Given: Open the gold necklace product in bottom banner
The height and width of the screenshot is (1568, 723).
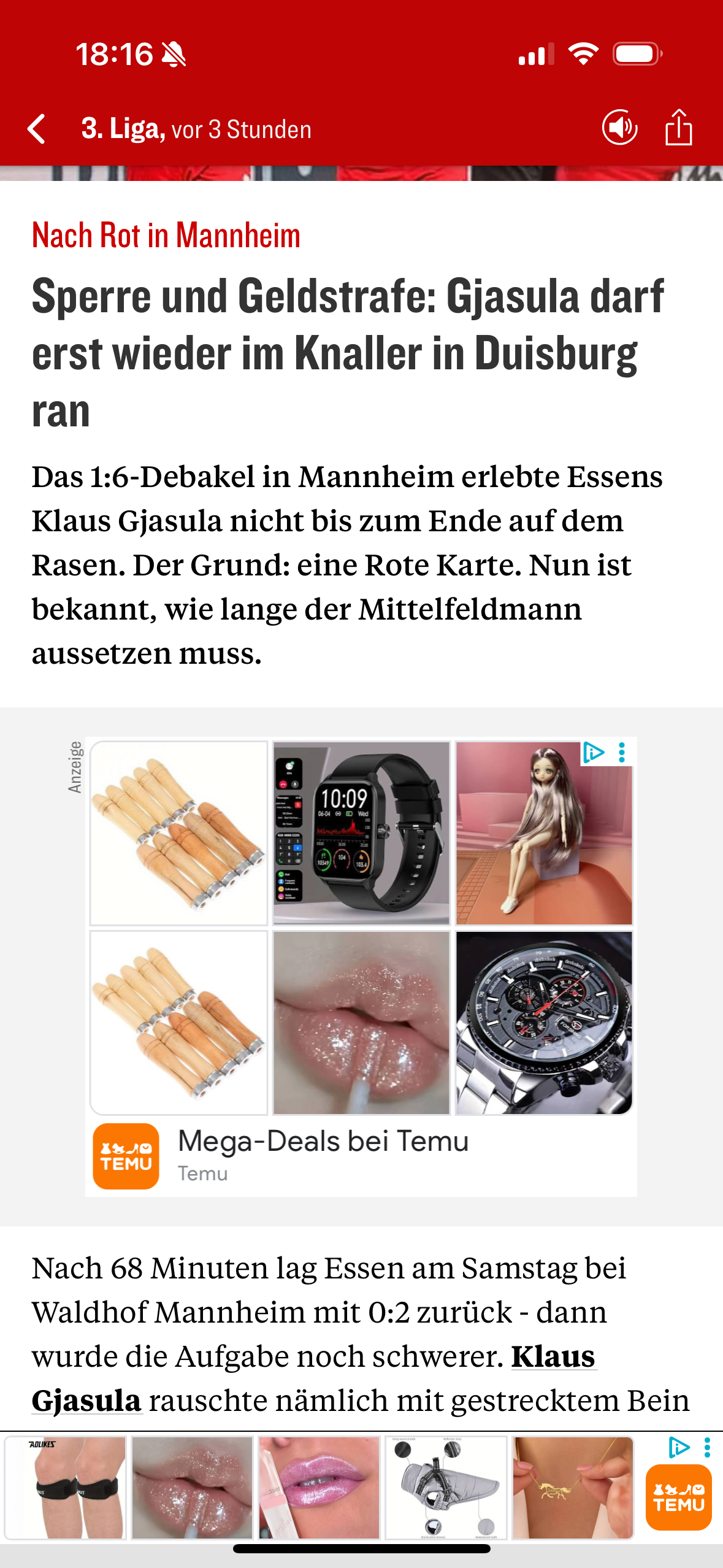Looking at the screenshot, I should tap(572, 1488).
